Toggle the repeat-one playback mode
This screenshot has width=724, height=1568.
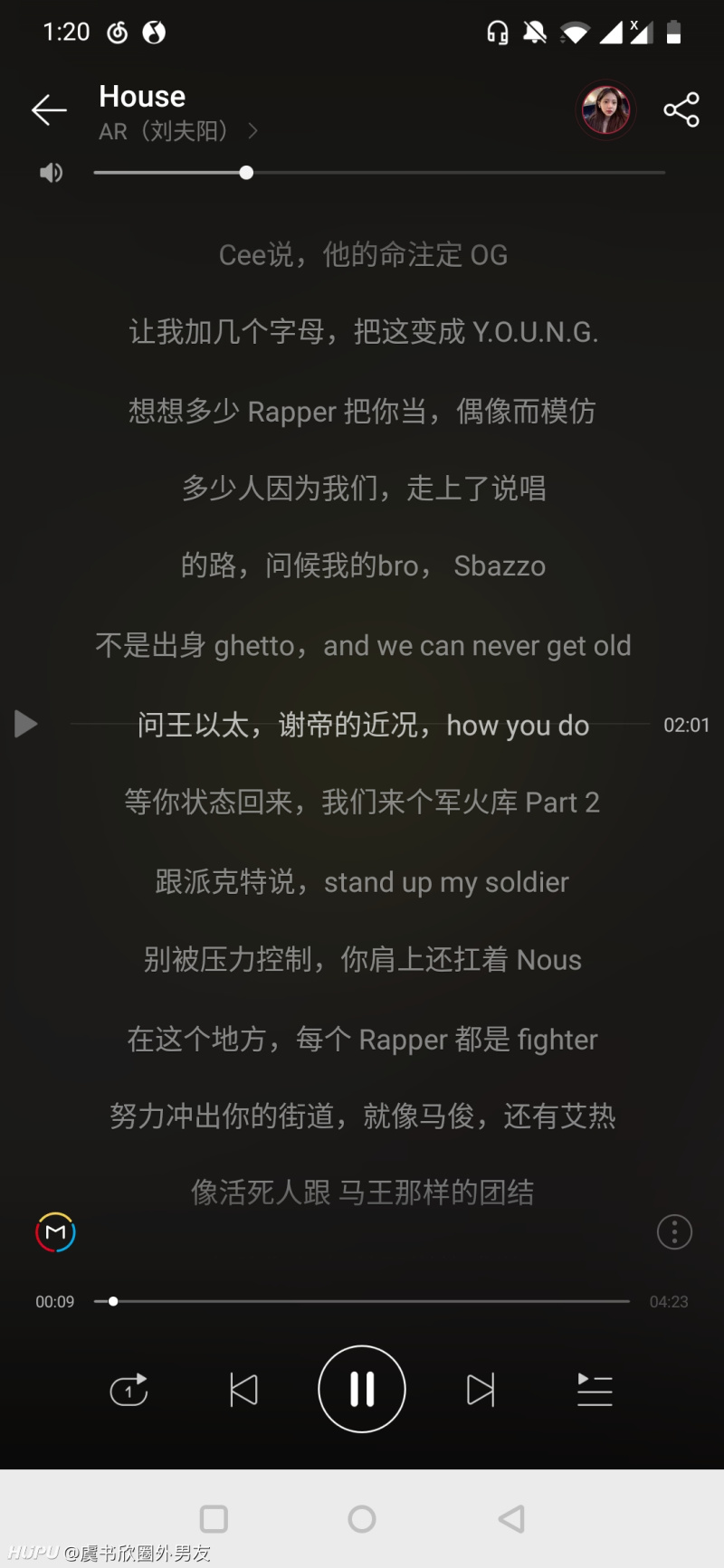[x=129, y=1390]
